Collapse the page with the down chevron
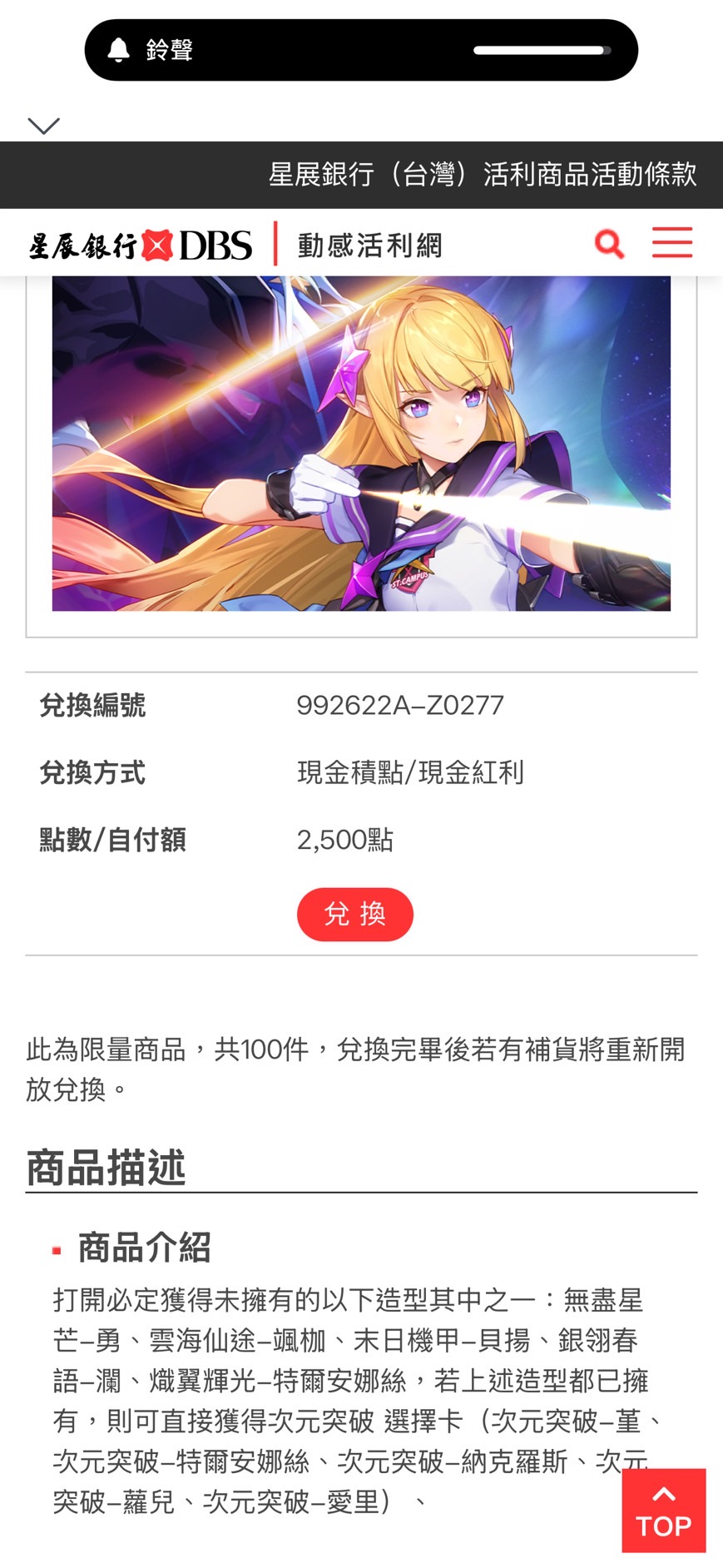 click(44, 126)
